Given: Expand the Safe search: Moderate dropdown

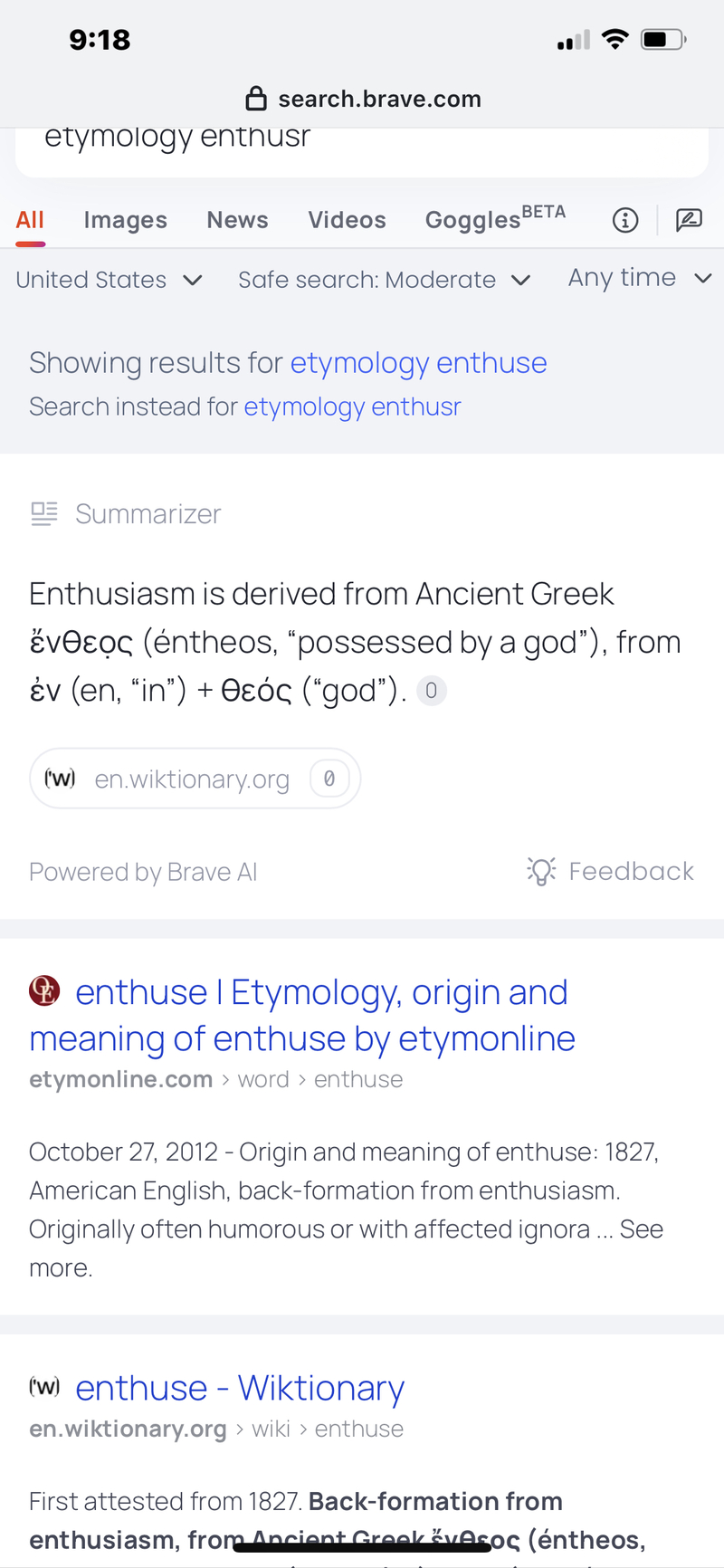Looking at the screenshot, I should pos(384,280).
